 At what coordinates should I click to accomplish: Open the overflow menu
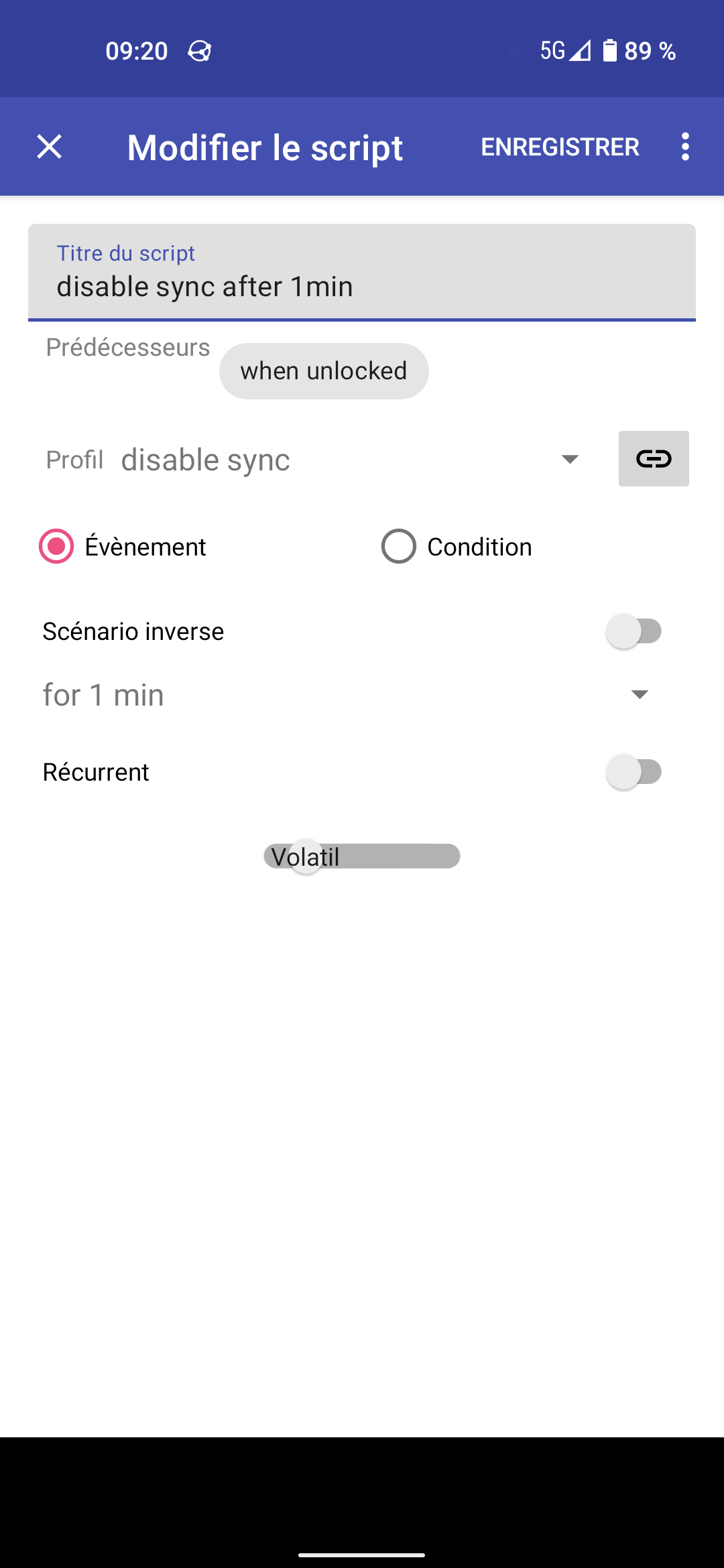[x=684, y=147]
